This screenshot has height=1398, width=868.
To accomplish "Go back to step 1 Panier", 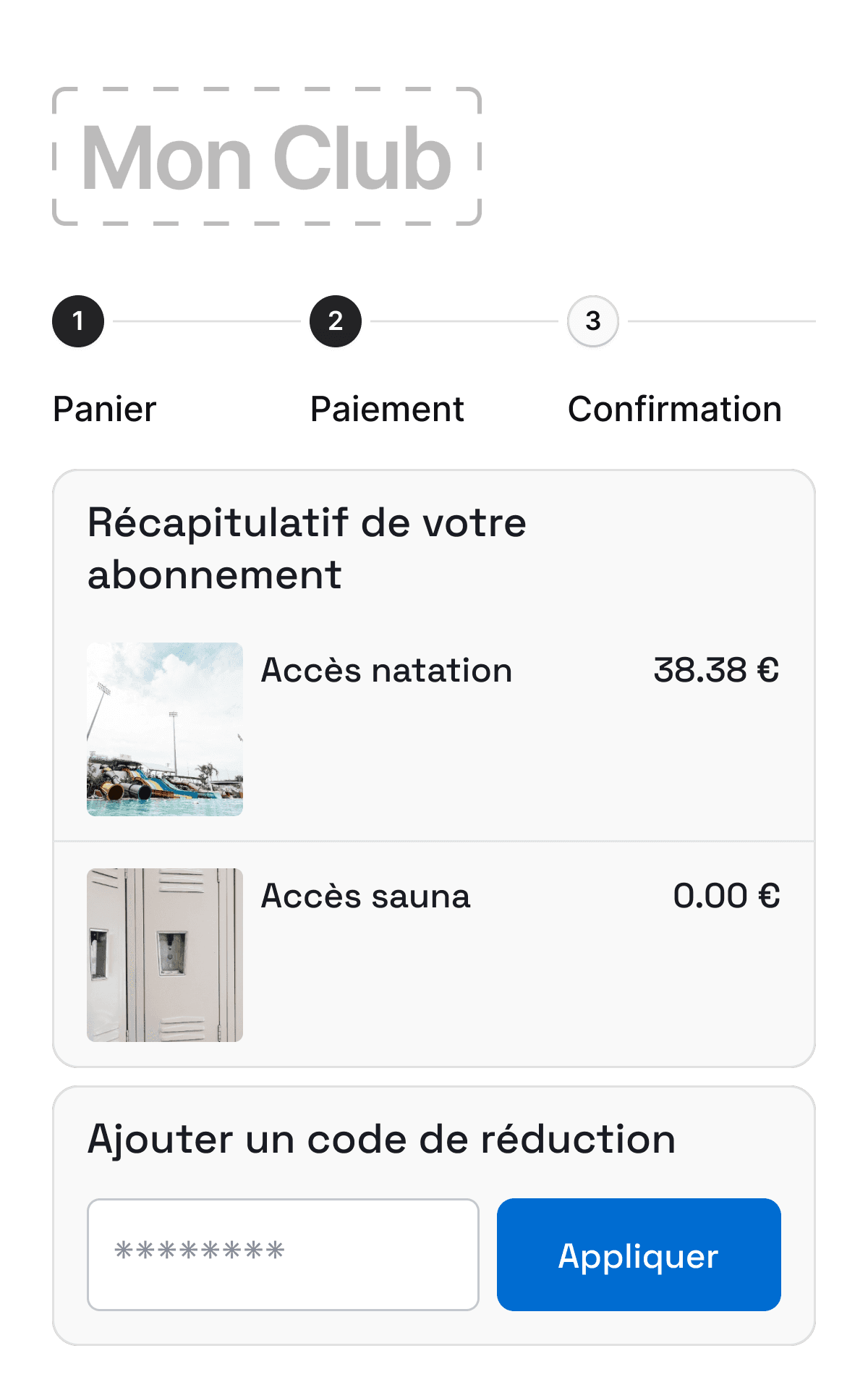I will click(x=78, y=321).
